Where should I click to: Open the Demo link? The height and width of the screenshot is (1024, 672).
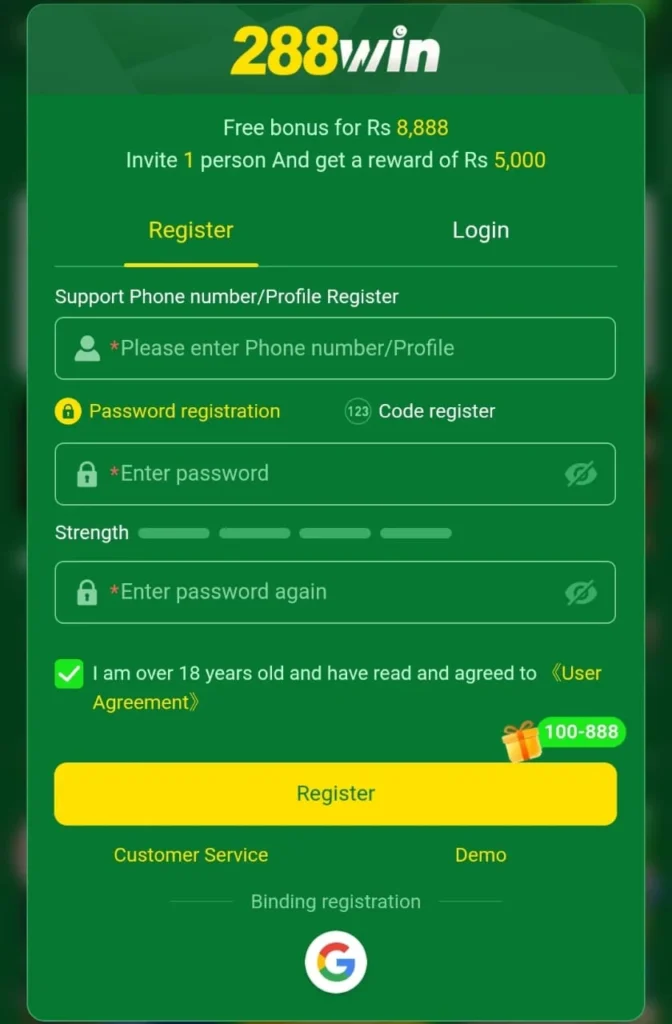(480, 855)
